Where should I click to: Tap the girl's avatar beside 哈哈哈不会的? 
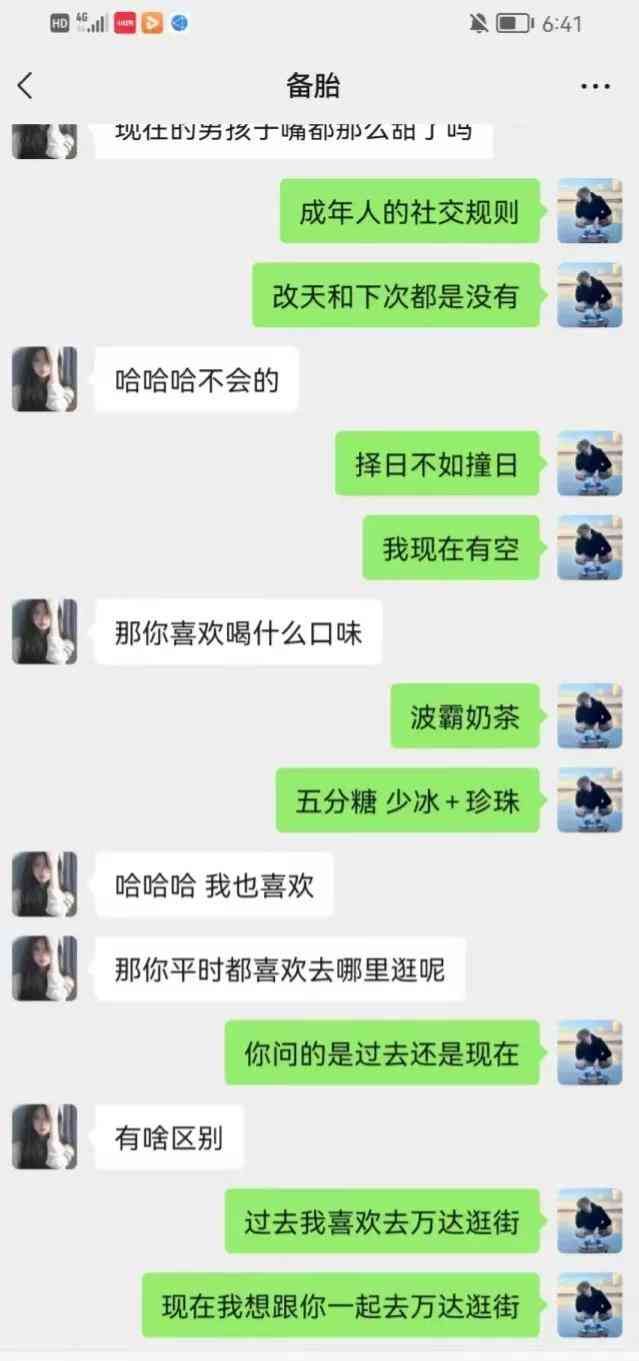44,379
